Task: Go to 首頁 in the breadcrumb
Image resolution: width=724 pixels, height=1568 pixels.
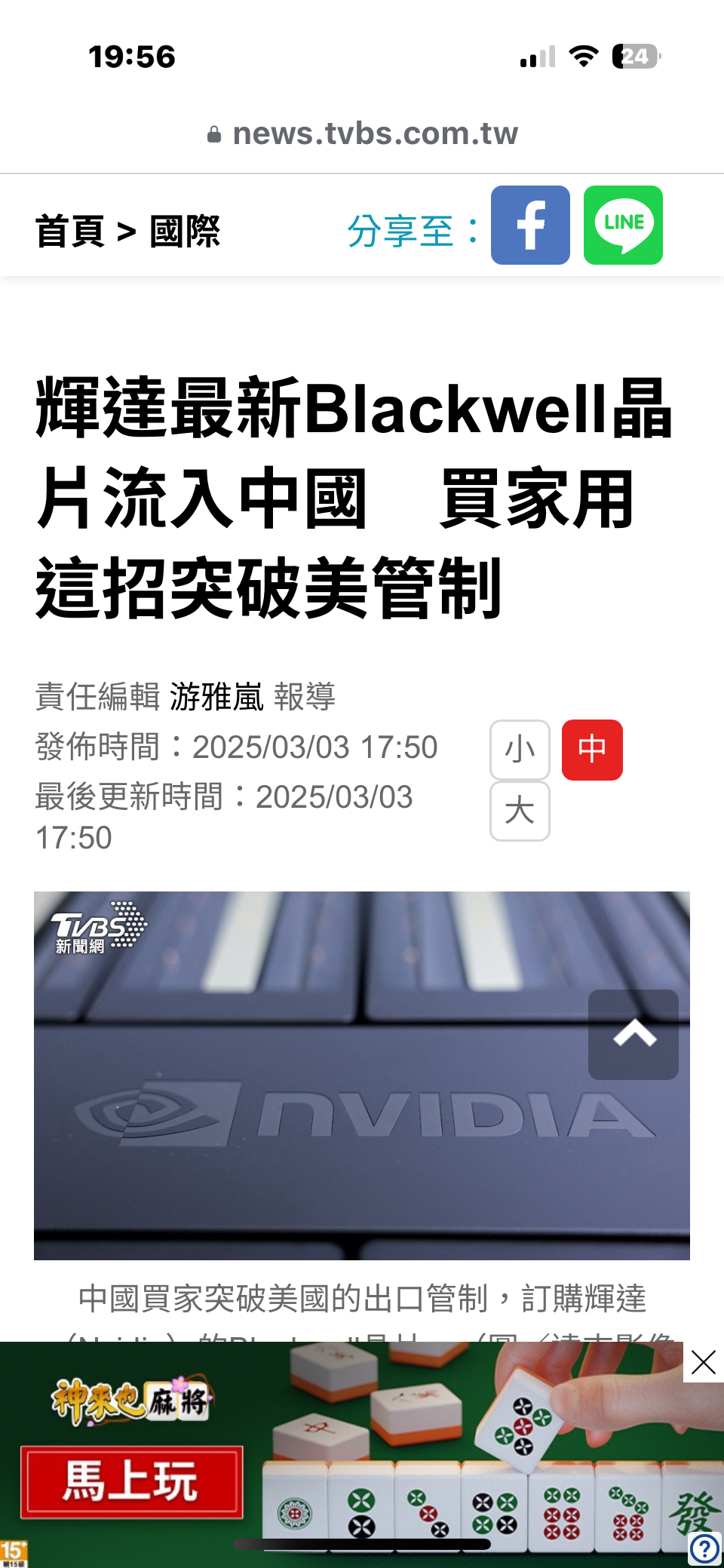Action: (x=70, y=231)
